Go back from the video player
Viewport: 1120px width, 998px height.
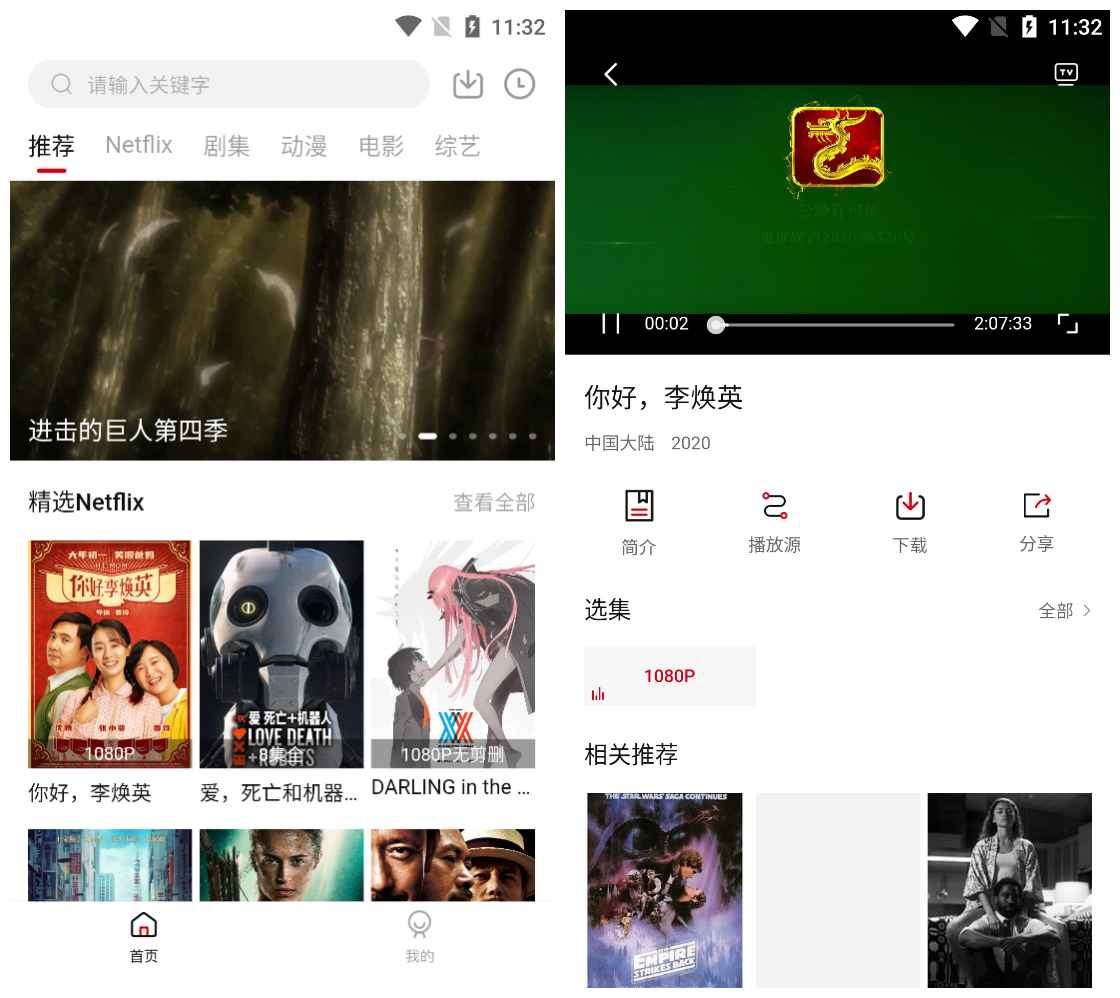(611, 74)
